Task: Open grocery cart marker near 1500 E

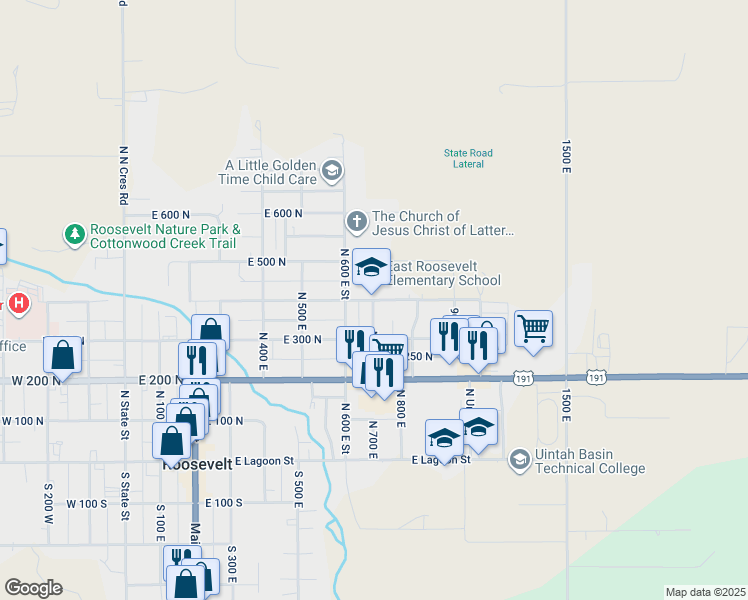Action: (x=534, y=328)
